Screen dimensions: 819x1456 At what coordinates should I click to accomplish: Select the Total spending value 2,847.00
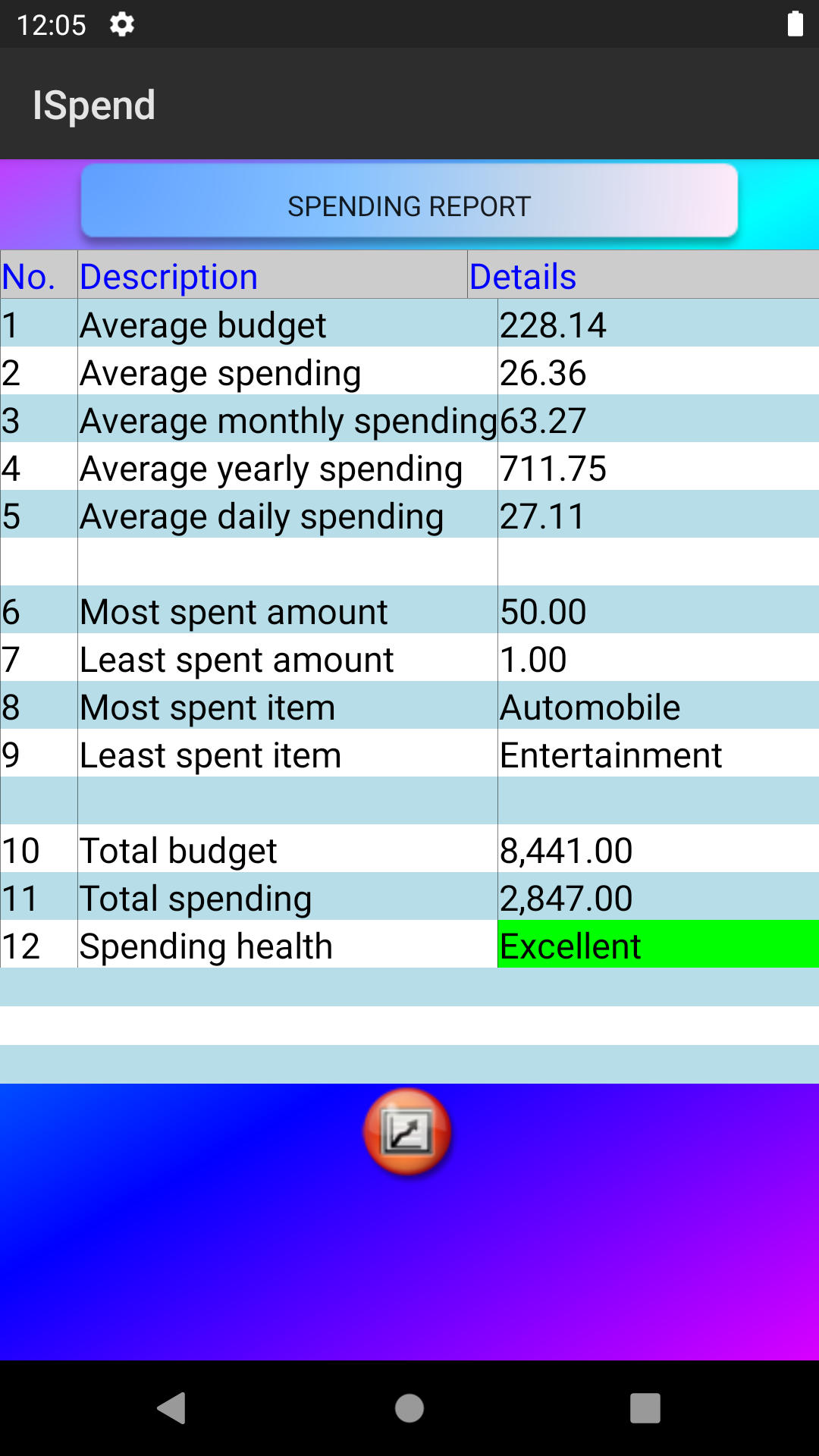[x=564, y=897]
